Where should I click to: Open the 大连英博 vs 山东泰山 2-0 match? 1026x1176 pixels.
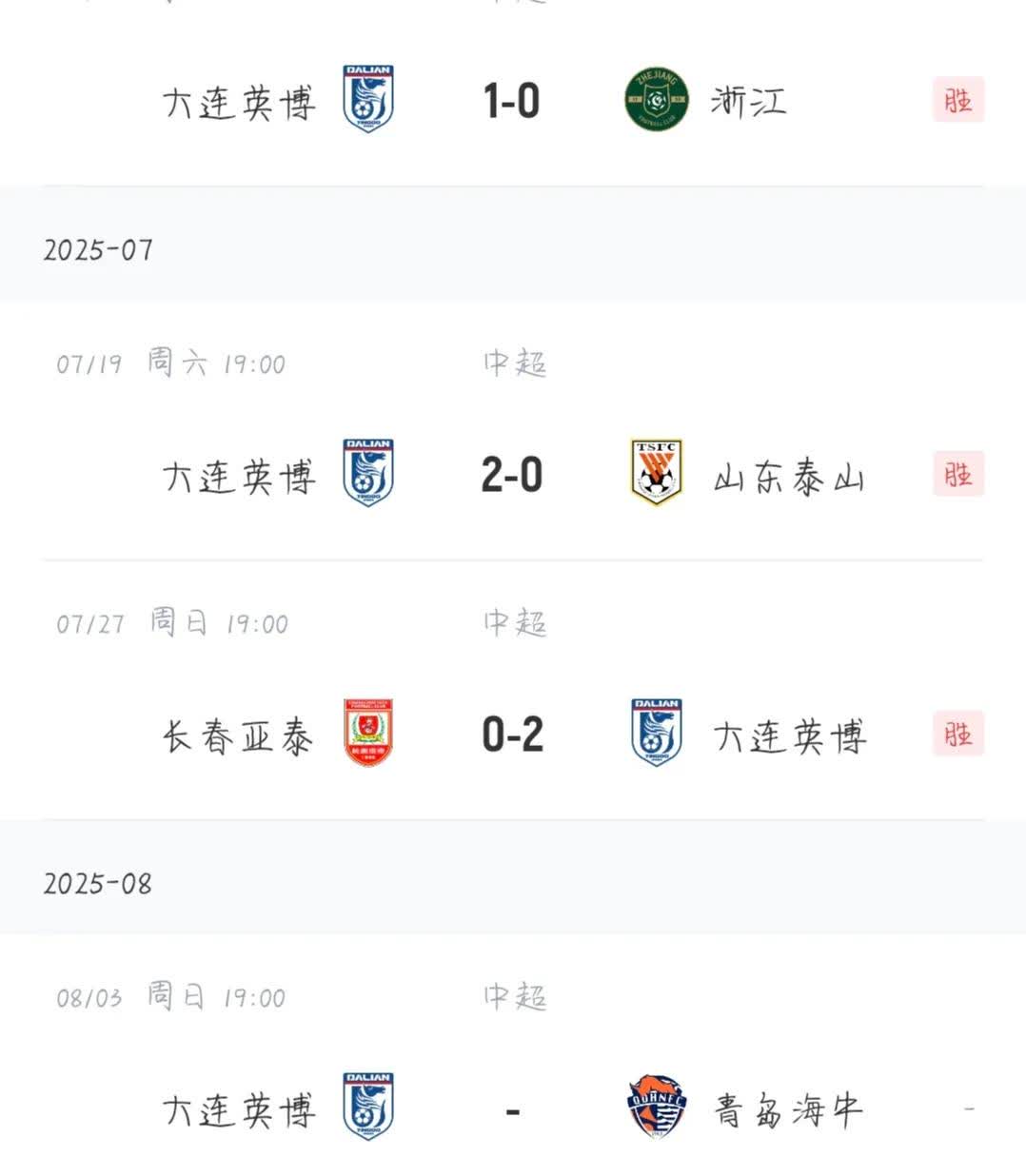click(512, 475)
